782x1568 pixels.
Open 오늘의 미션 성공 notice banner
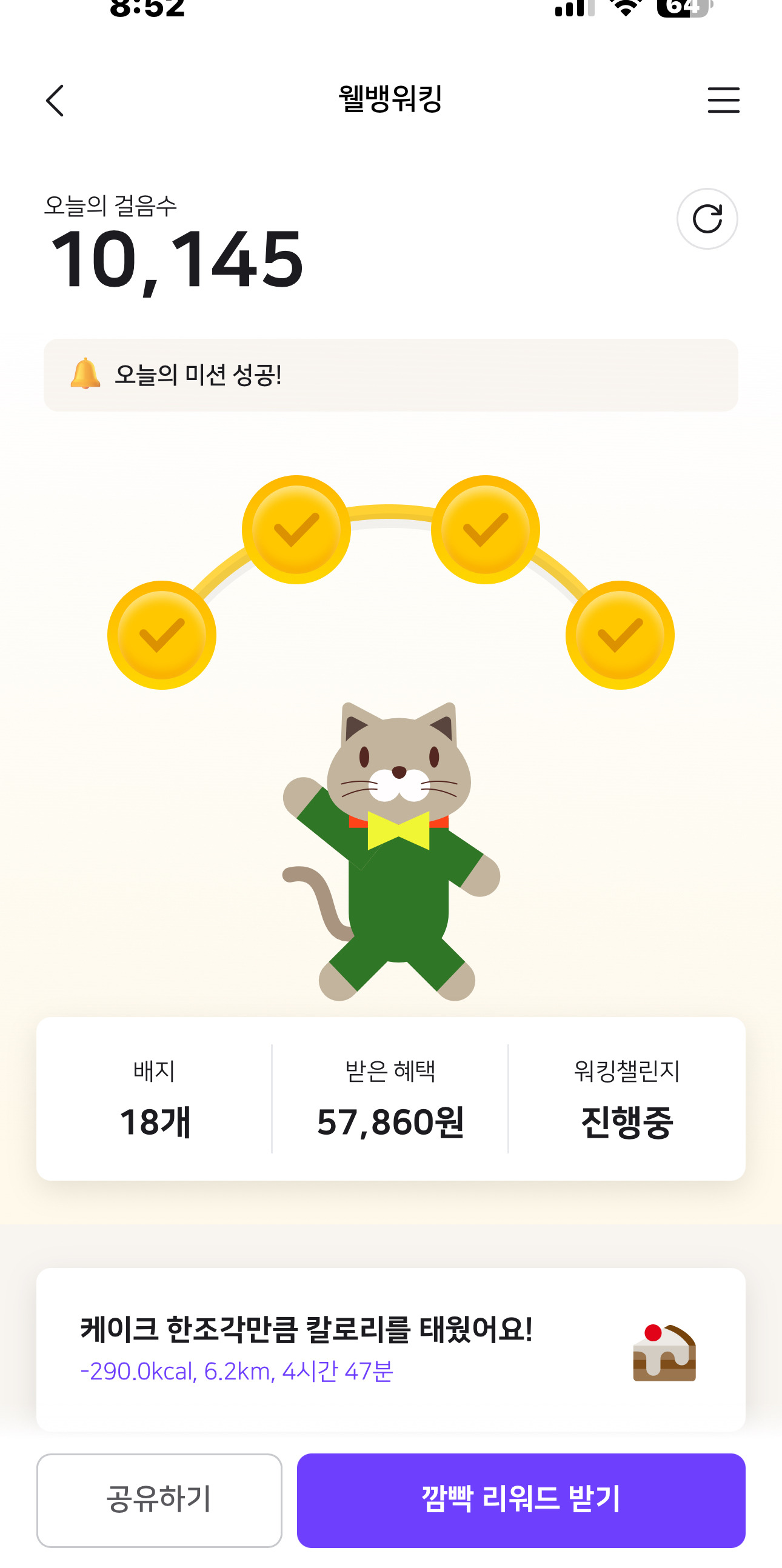tap(390, 375)
